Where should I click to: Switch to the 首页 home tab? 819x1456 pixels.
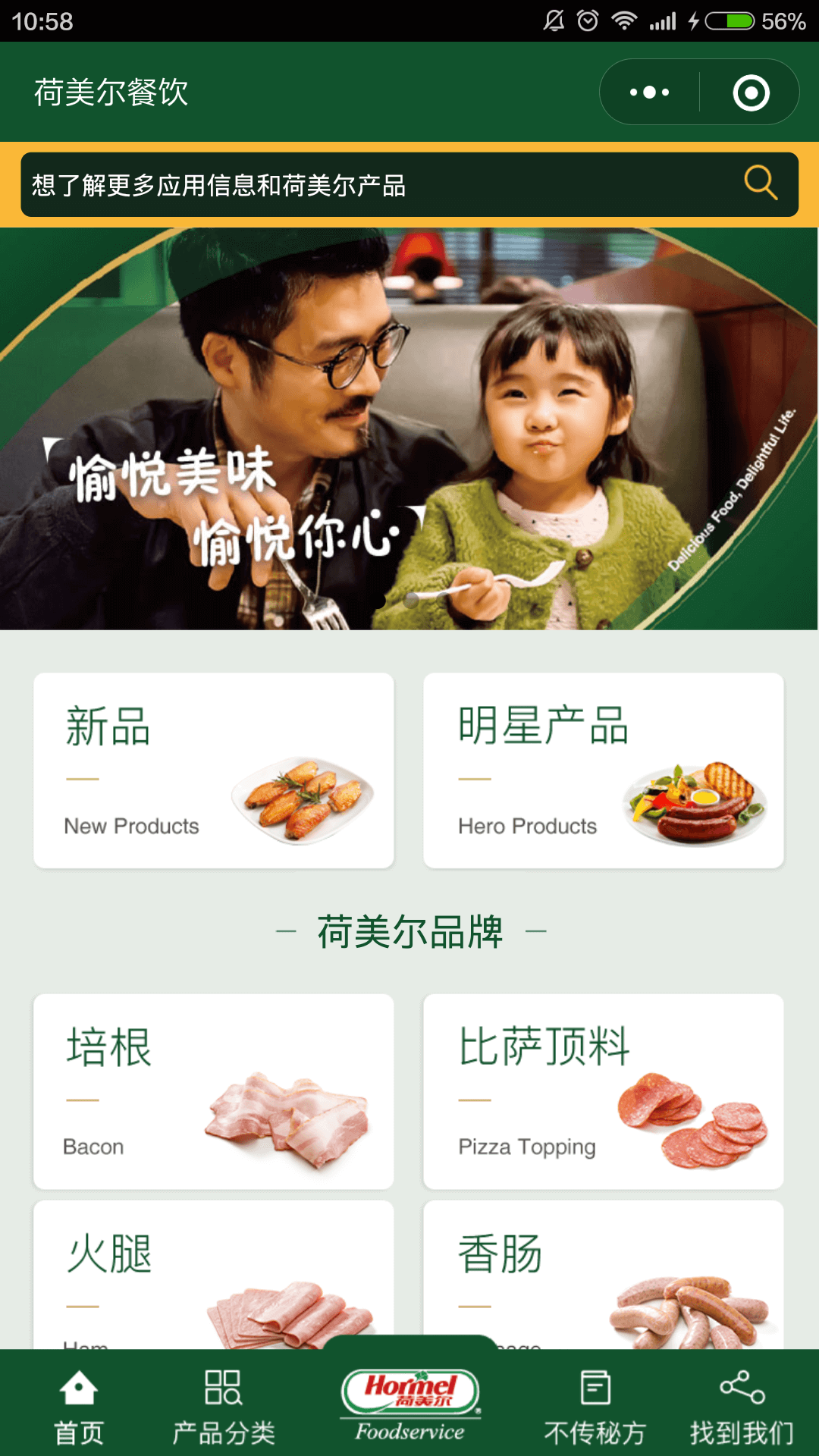(79, 1407)
